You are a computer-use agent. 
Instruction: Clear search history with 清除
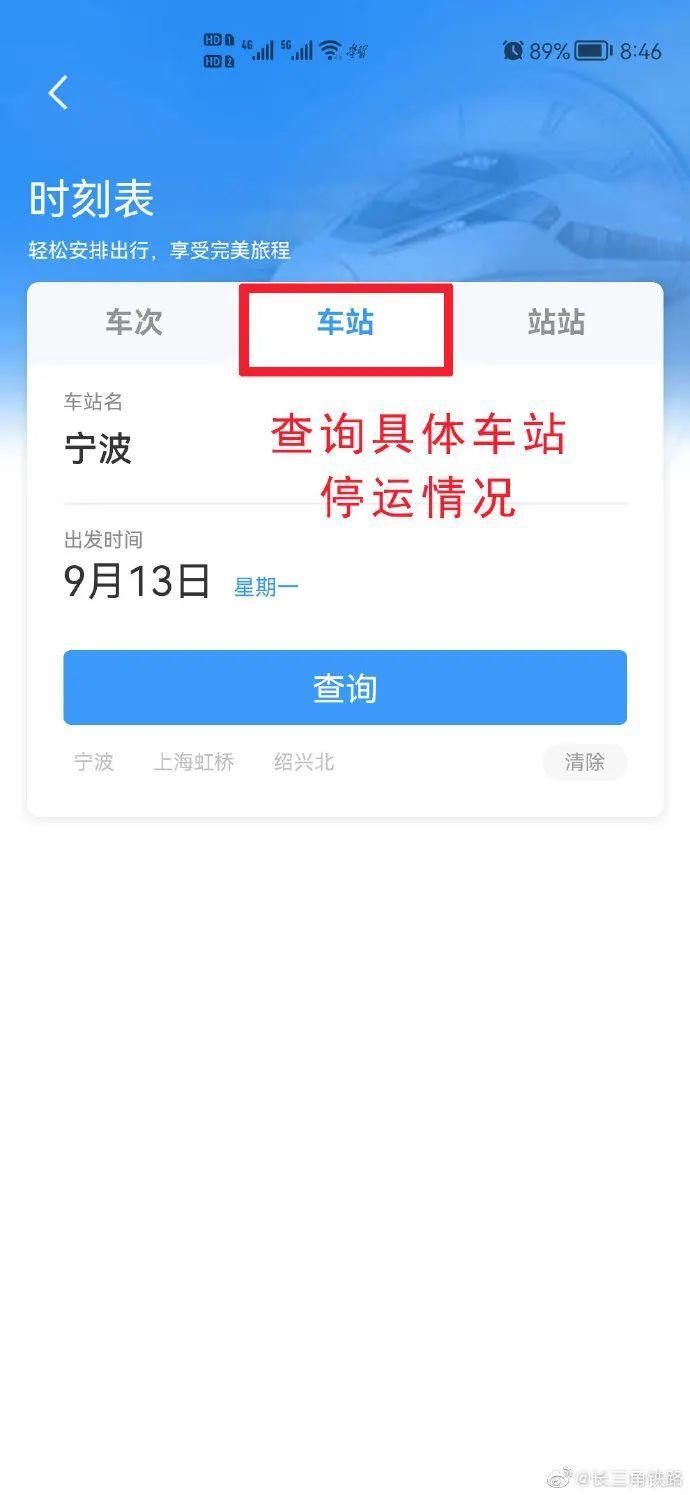pos(584,762)
